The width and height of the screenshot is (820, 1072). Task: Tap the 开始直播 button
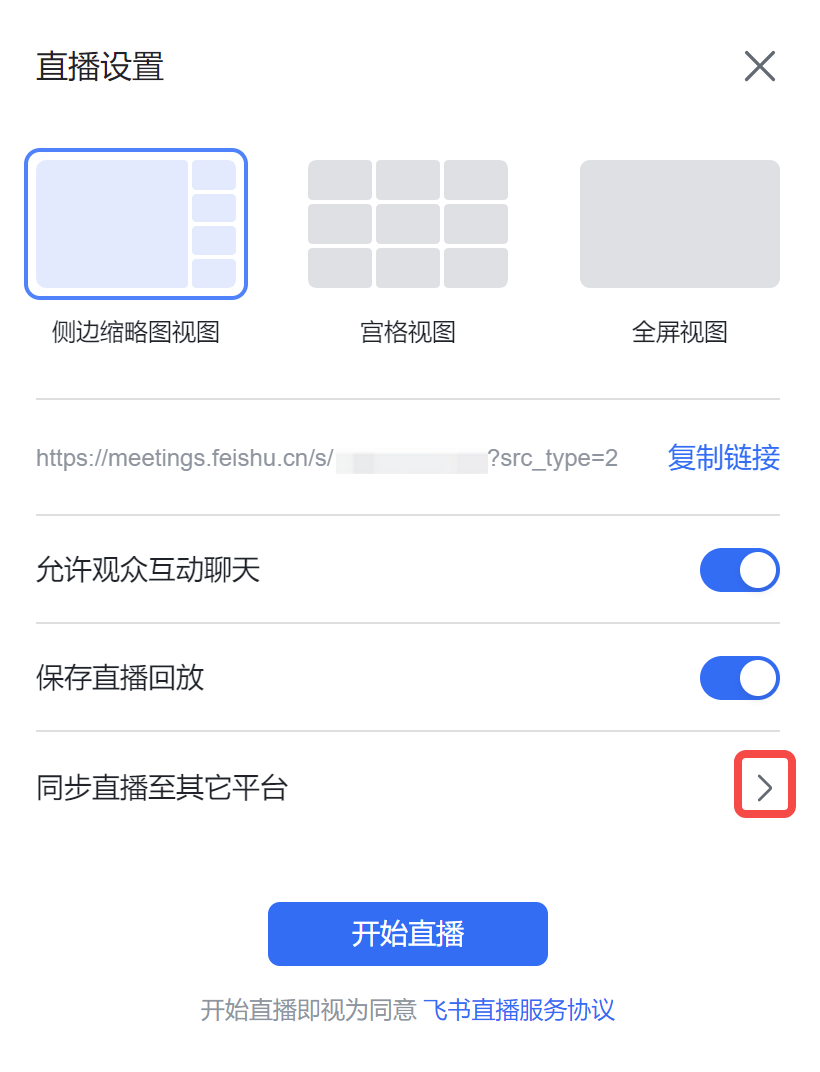408,934
